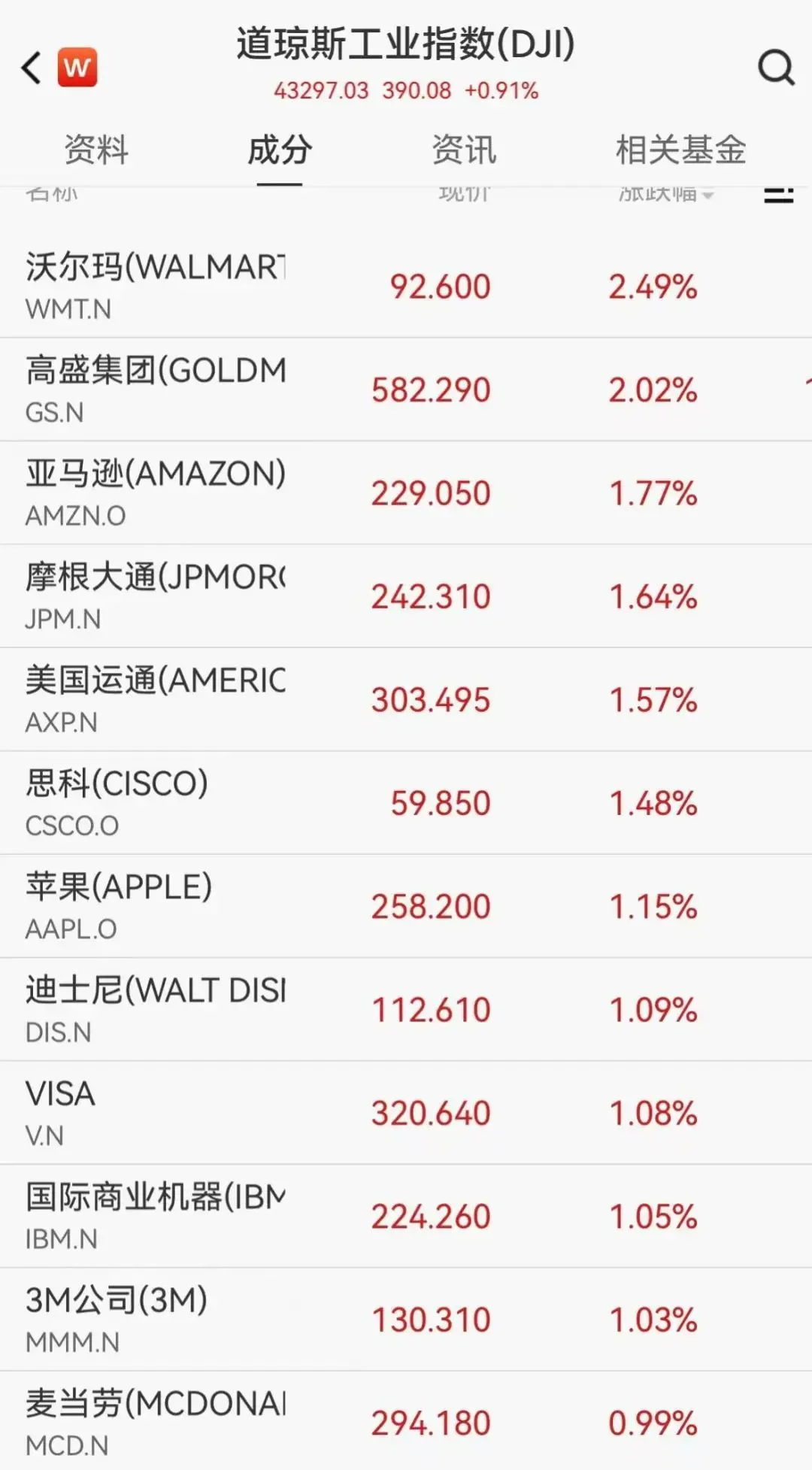The image size is (812, 1470).
Task: Switch to the 资讯 tab
Action: pyautogui.click(x=464, y=149)
